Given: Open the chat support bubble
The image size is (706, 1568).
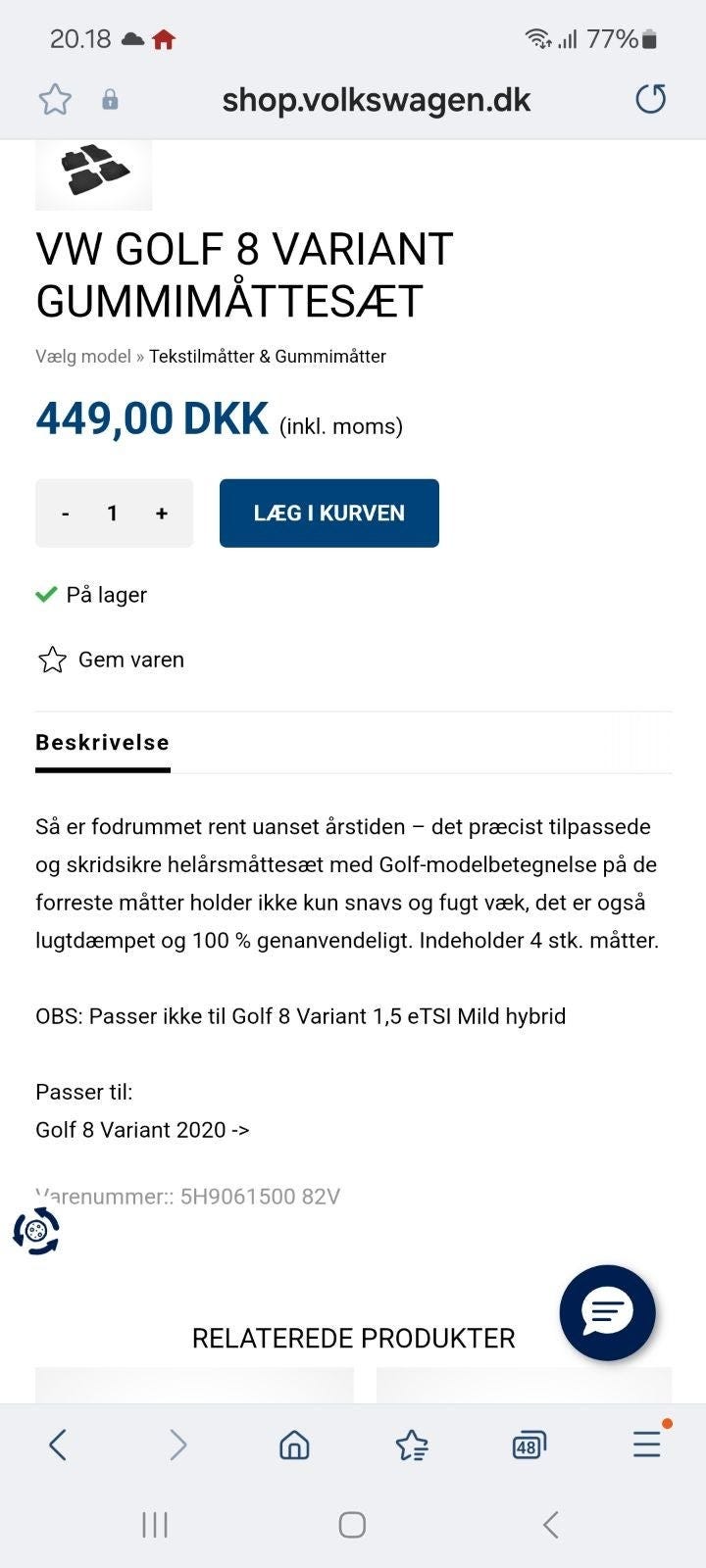Looking at the screenshot, I should coord(607,1312).
